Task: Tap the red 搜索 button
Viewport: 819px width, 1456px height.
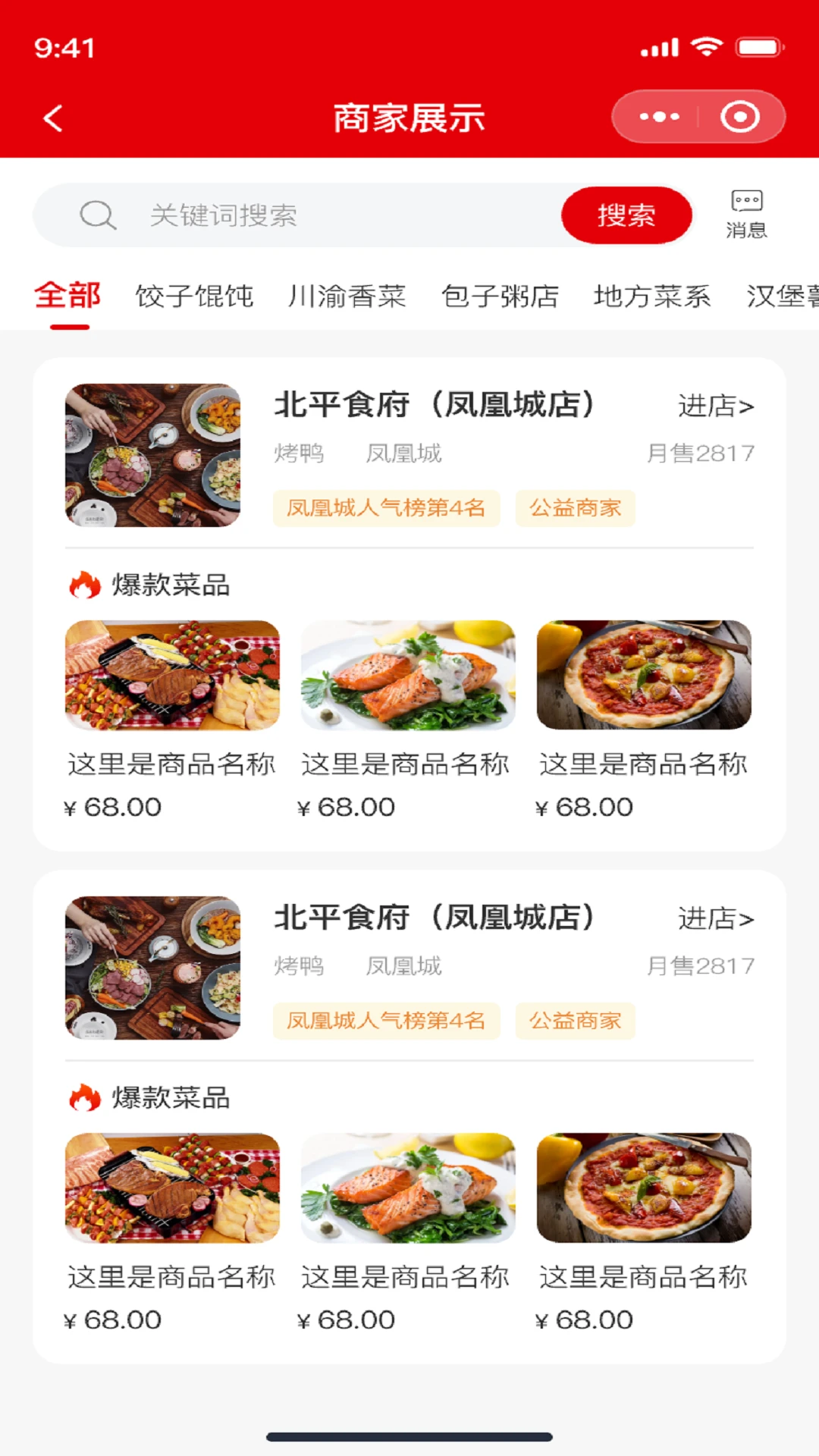Action: 626,215
